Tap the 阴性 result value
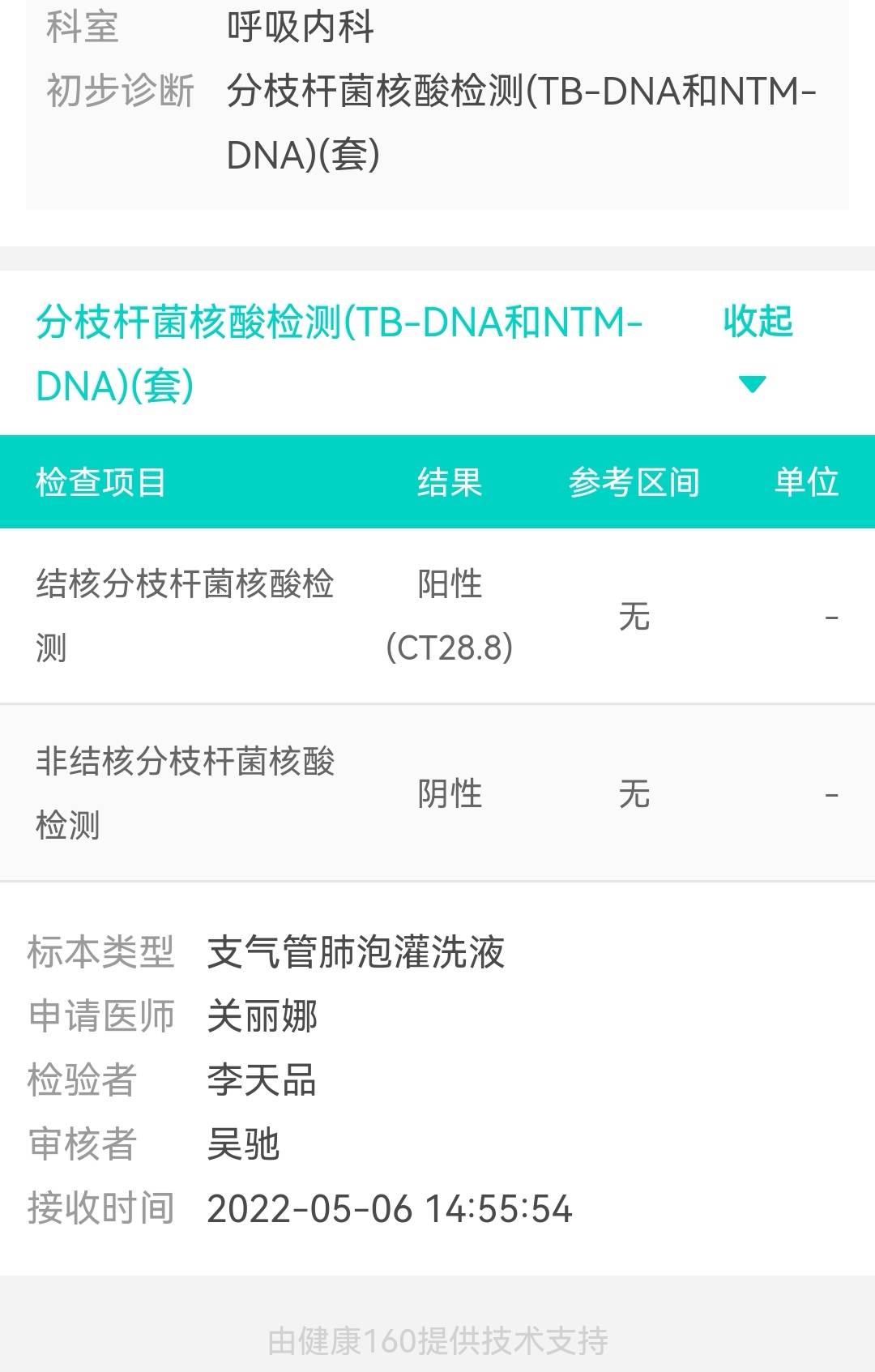Image resolution: width=875 pixels, height=1372 pixels. 450,794
